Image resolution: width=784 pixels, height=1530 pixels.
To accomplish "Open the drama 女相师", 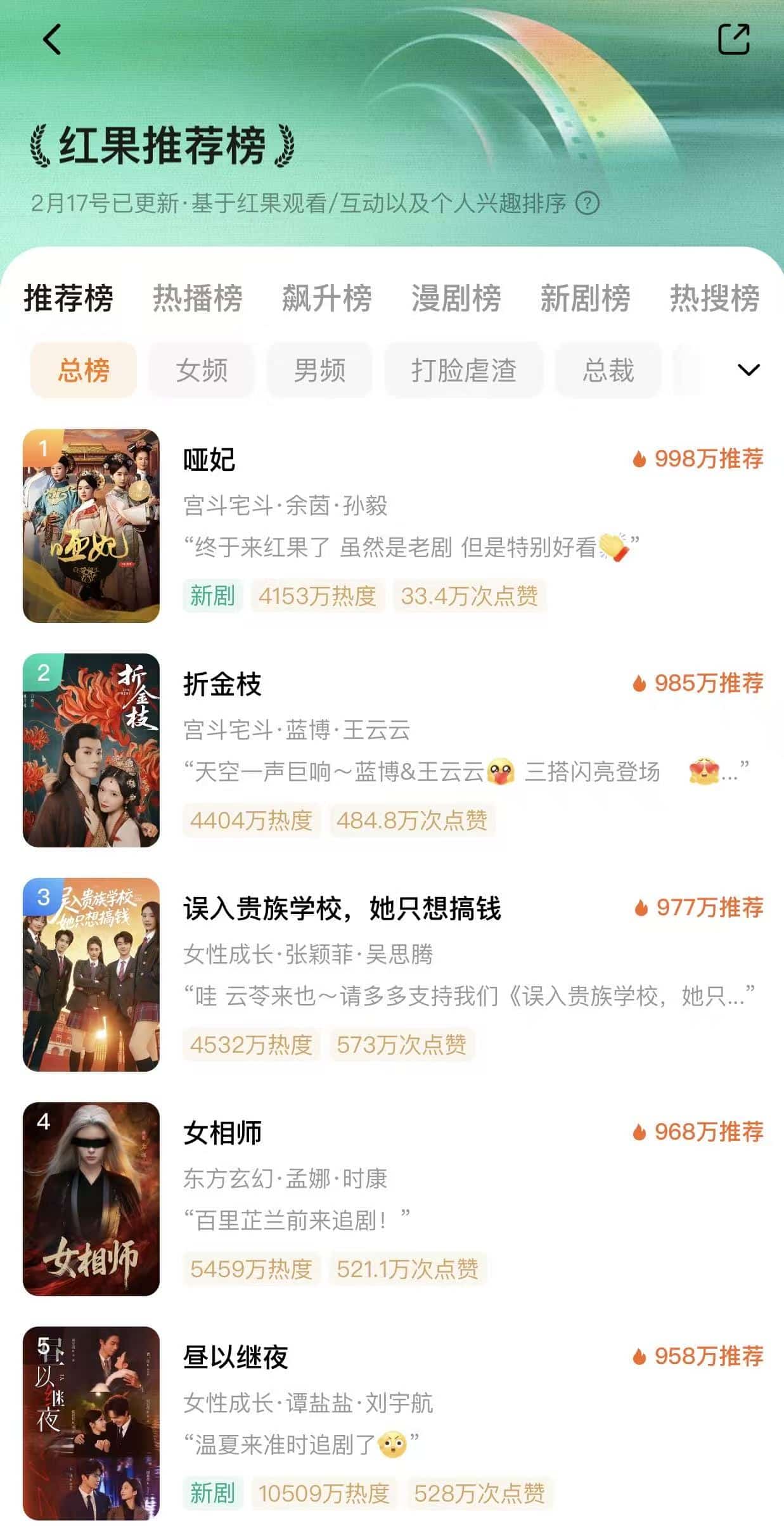I will tap(222, 1133).
